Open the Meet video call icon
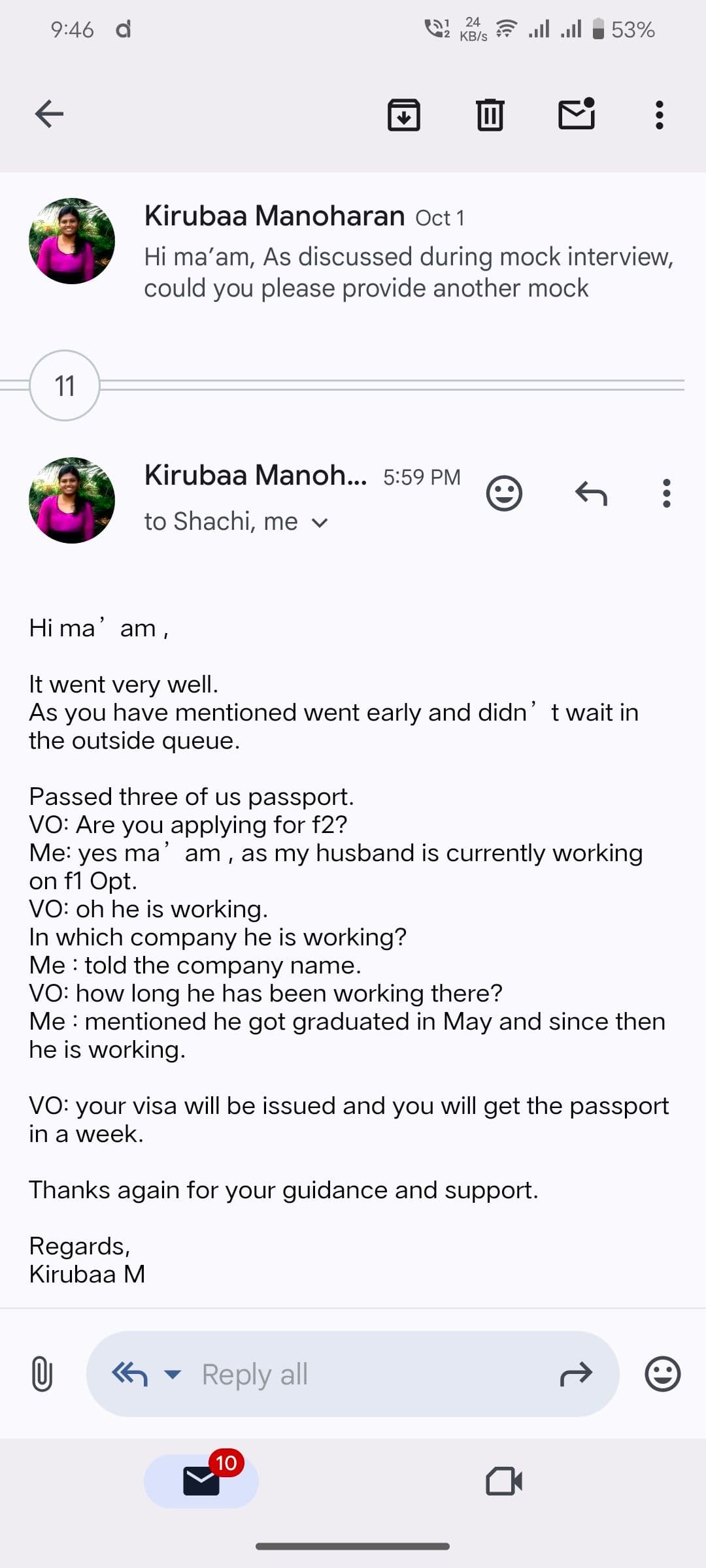This screenshot has width=706, height=1568. pyautogui.click(x=504, y=1482)
